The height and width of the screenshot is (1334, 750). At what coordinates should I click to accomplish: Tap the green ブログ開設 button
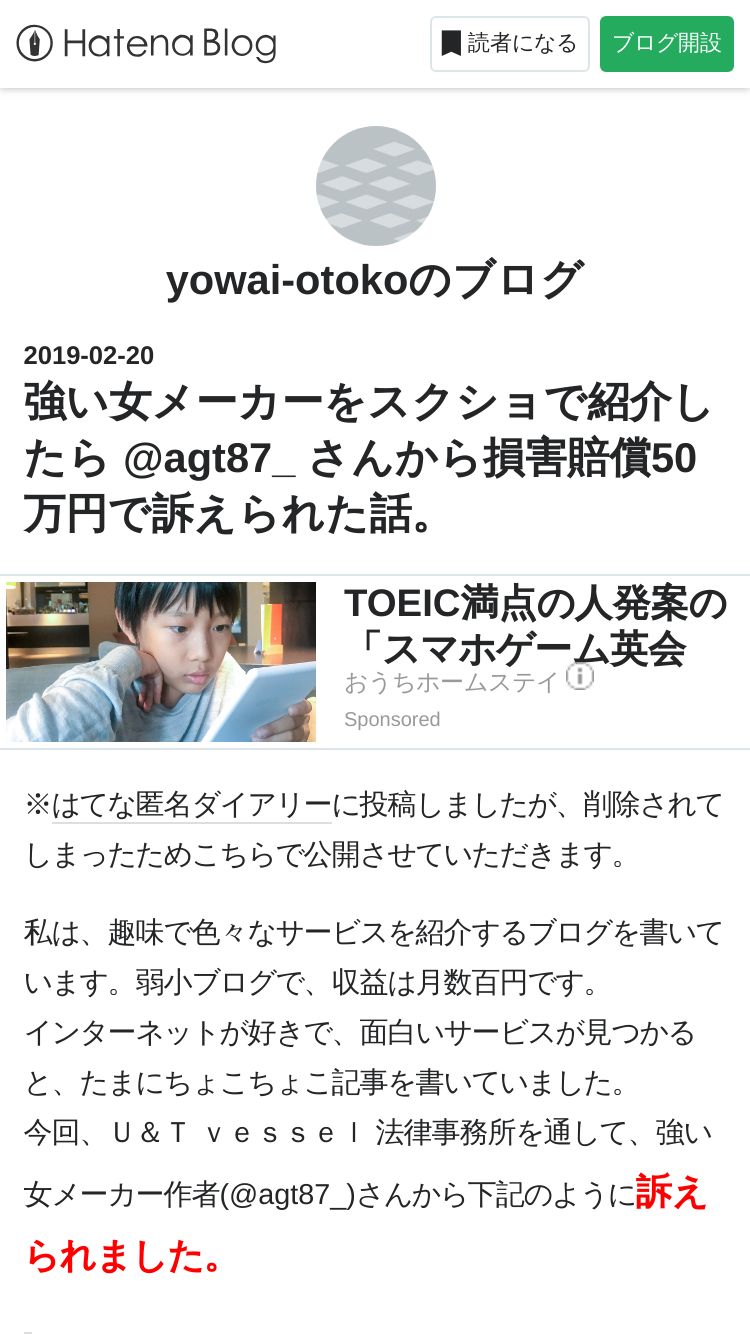coord(667,44)
